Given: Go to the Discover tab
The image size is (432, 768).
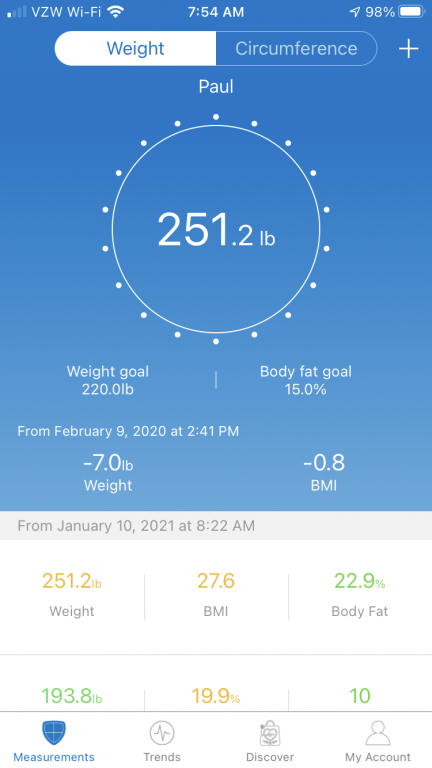Looking at the screenshot, I should pyautogui.click(x=270, y=742).
